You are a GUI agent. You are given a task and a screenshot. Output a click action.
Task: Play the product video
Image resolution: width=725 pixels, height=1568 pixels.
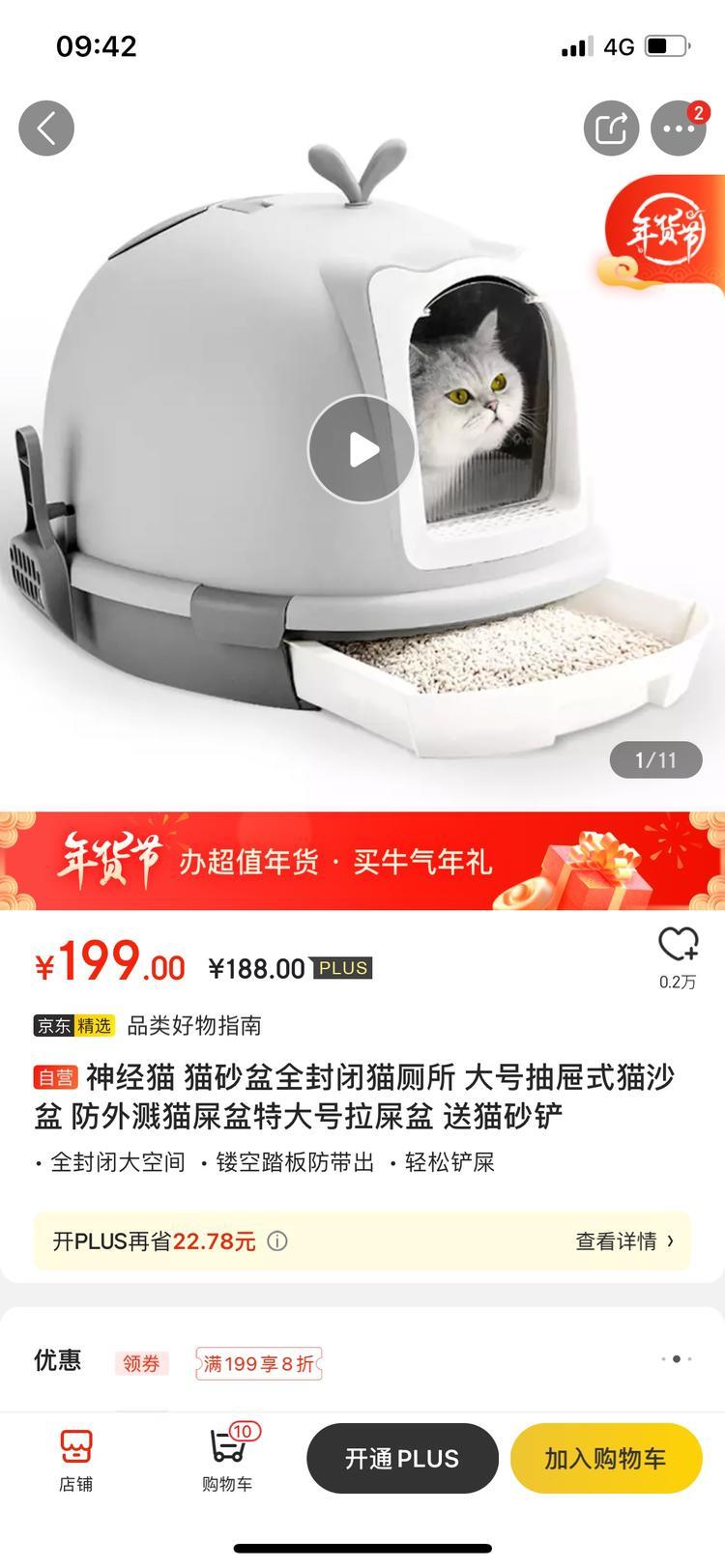point(362,449)
